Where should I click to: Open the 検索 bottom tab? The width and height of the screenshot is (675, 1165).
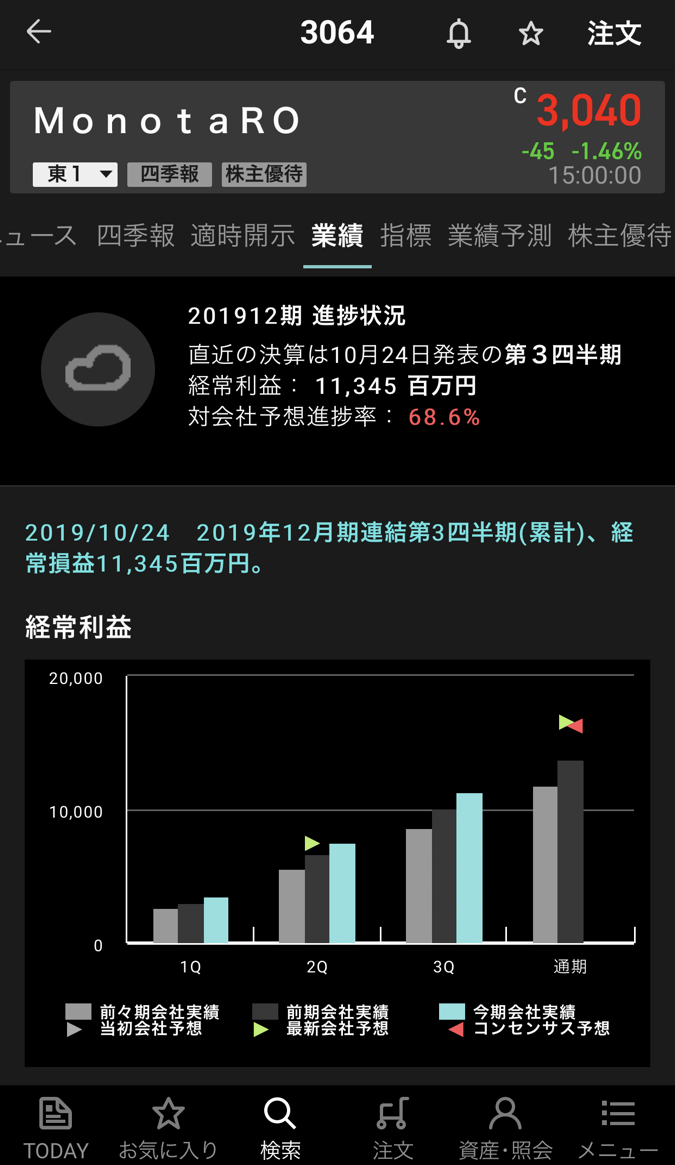coord(280,1128)
